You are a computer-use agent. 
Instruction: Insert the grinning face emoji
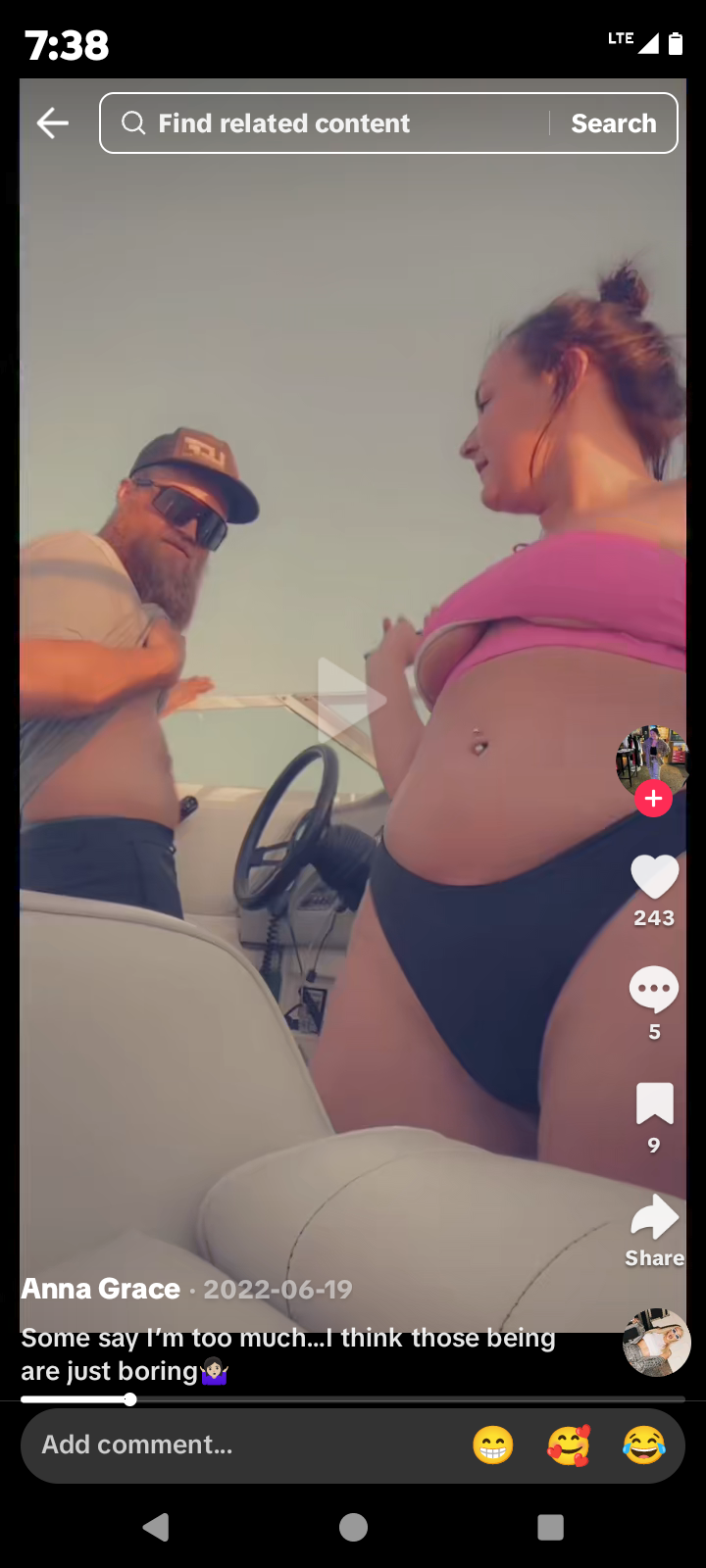493,1445
